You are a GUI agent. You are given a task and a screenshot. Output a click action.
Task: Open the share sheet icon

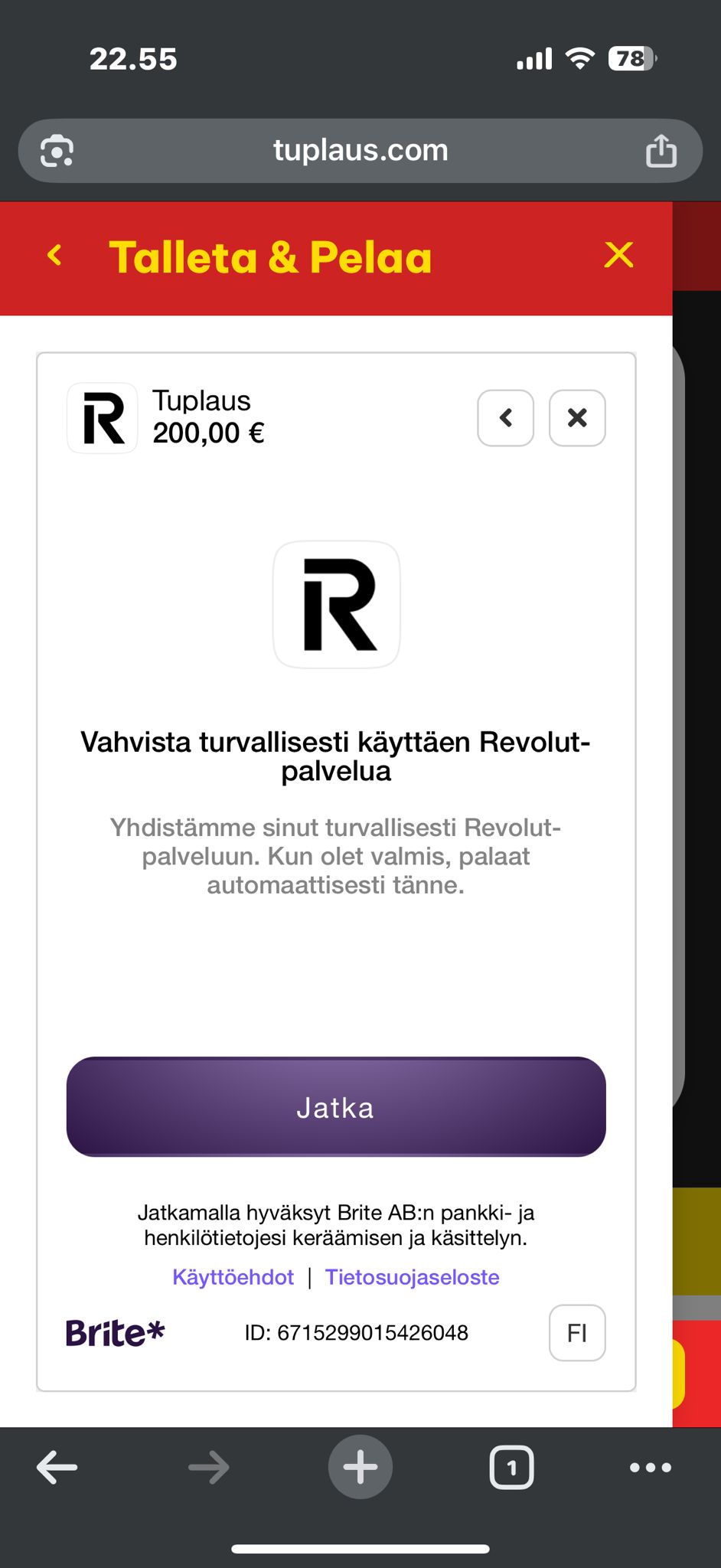[661, 150]
